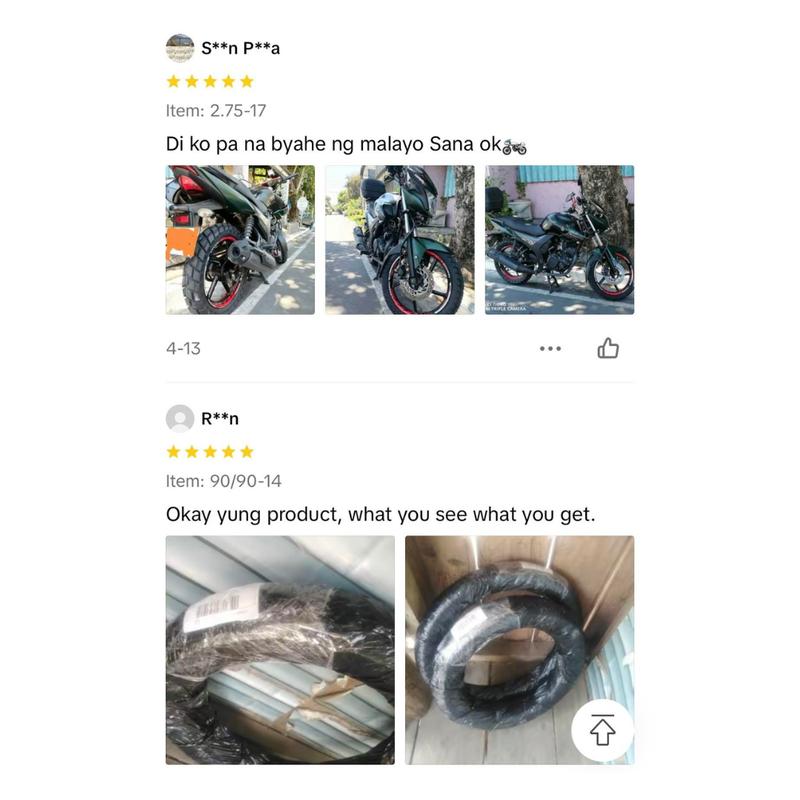Open first motorcycle rear-tire photo in S**n P**a's review

point(240,240)
